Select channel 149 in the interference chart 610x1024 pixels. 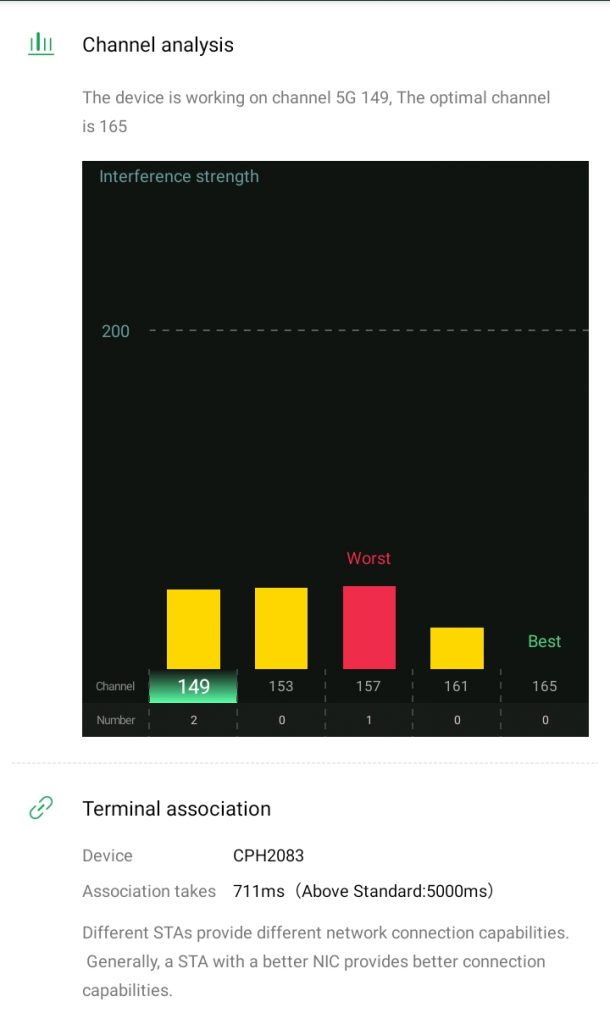(193, 686)
